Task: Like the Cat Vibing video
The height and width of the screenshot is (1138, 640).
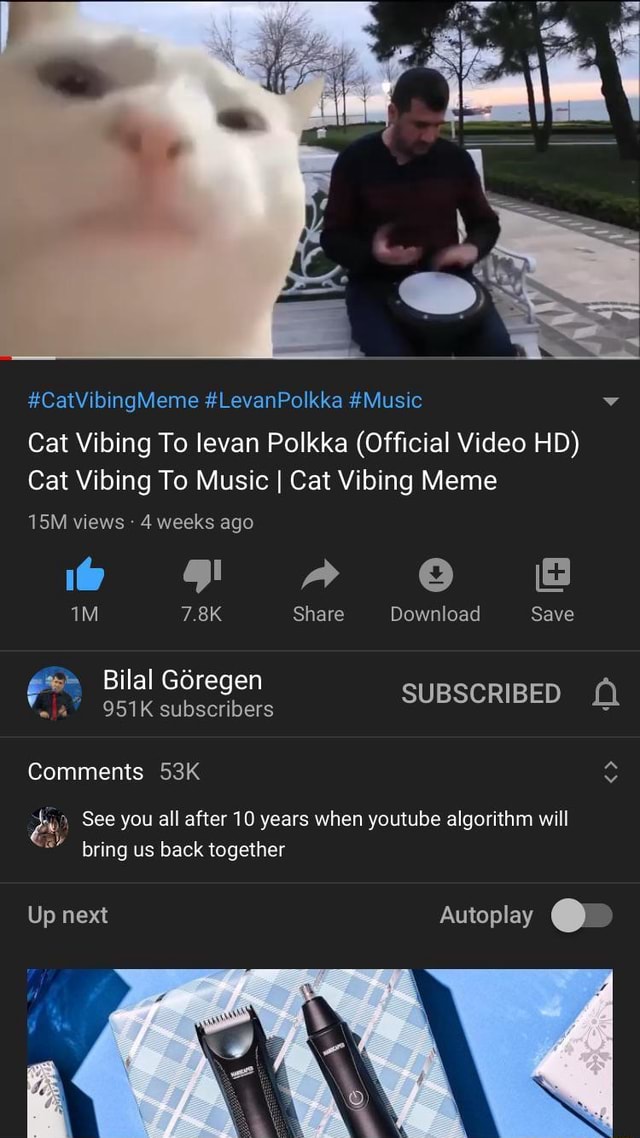Action: pos(85,575)
